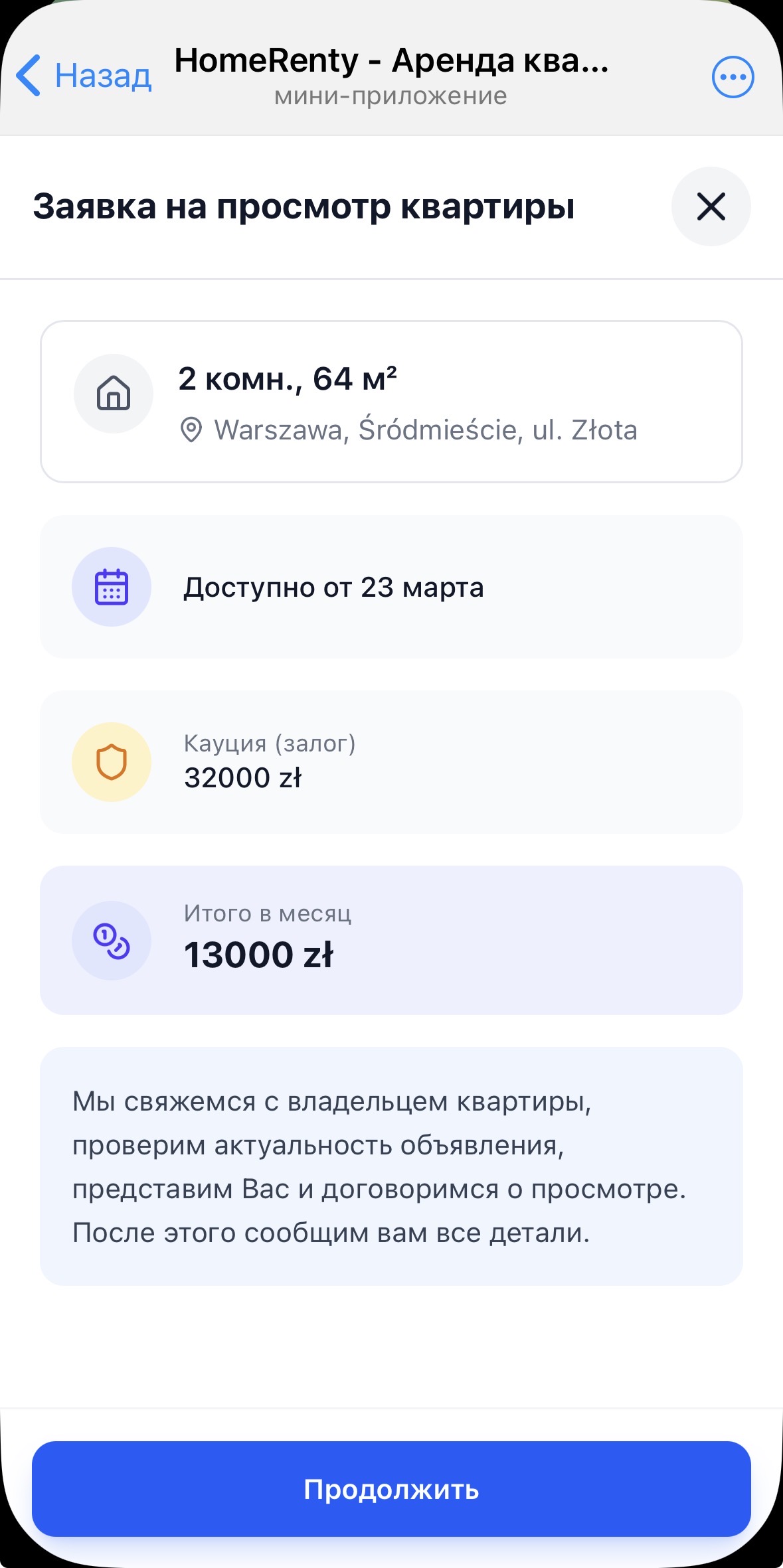This screenshot has height=1568, width=783.
Task: Select the Доступно от 23 марта row
Action: (391, 587)
